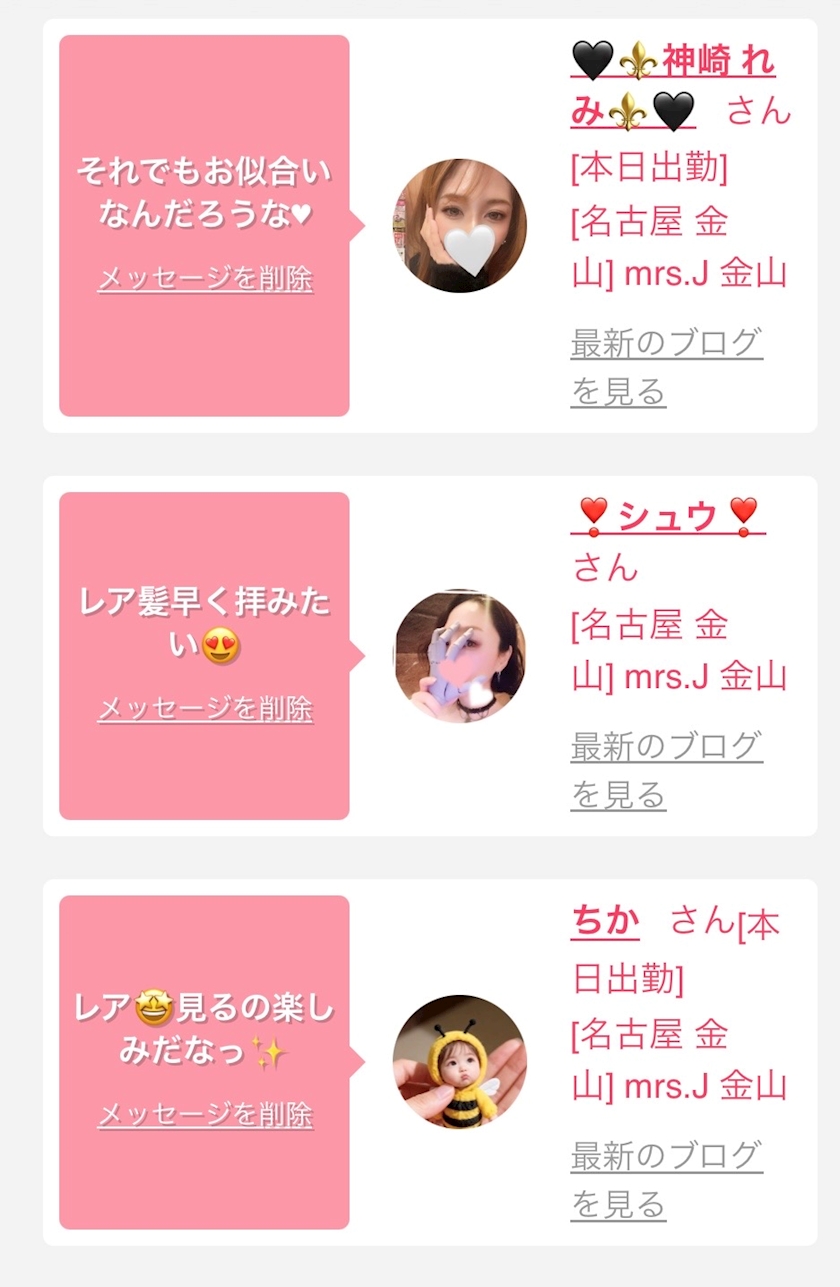
Task: Tap ちか's bee costume profile photo
Action: point(460,1062)
